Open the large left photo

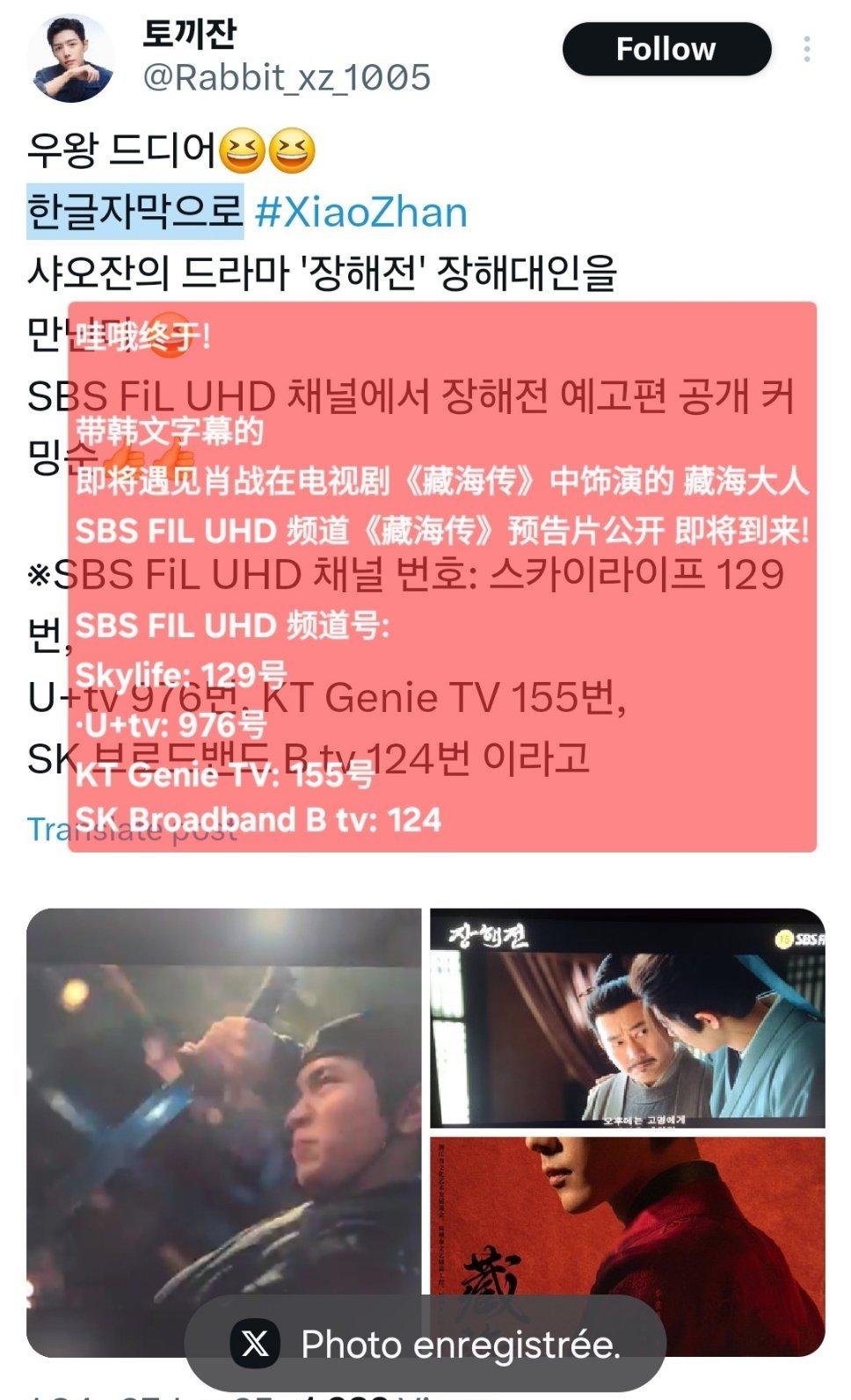pos(223,1133)
